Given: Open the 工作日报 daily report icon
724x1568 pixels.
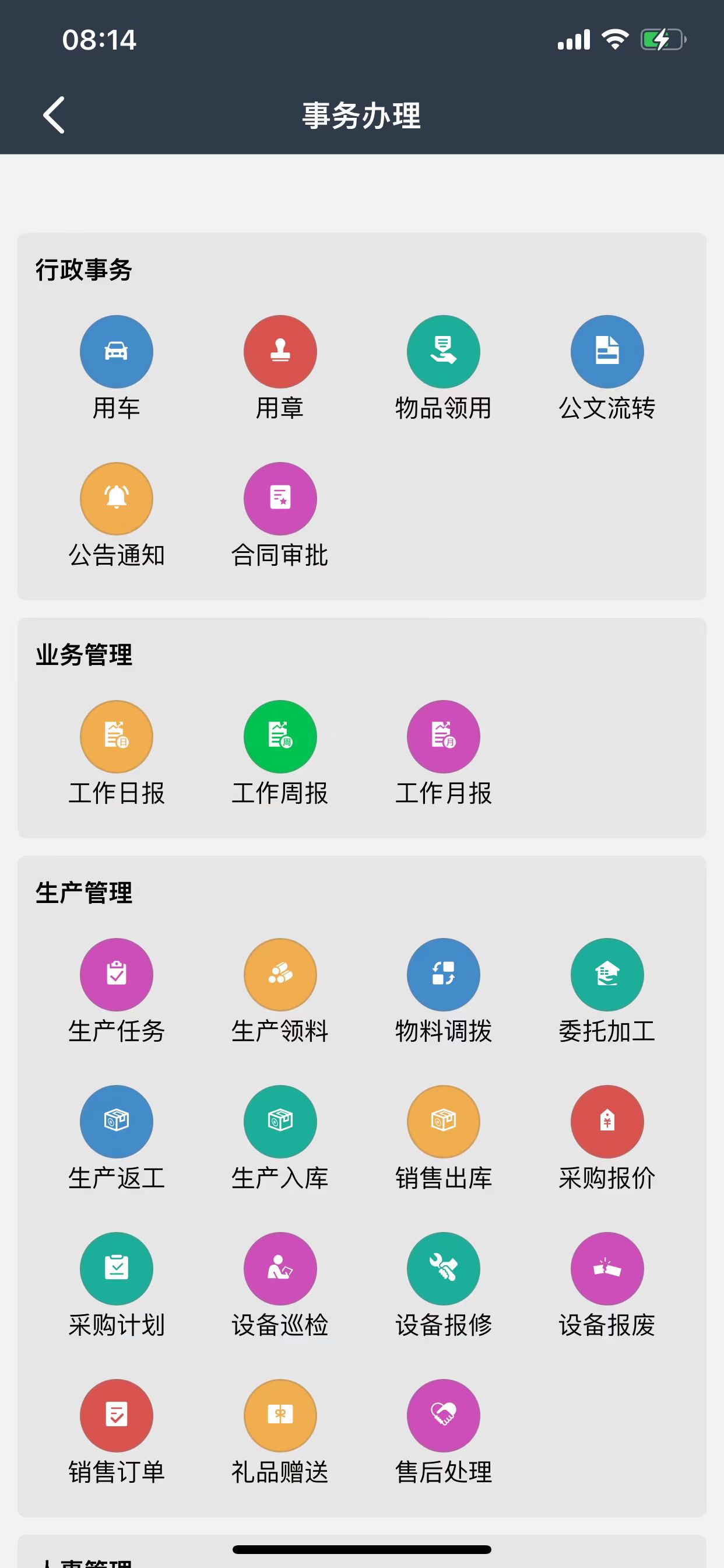Looking at the screenshot, I should click(x=116, y=736).
